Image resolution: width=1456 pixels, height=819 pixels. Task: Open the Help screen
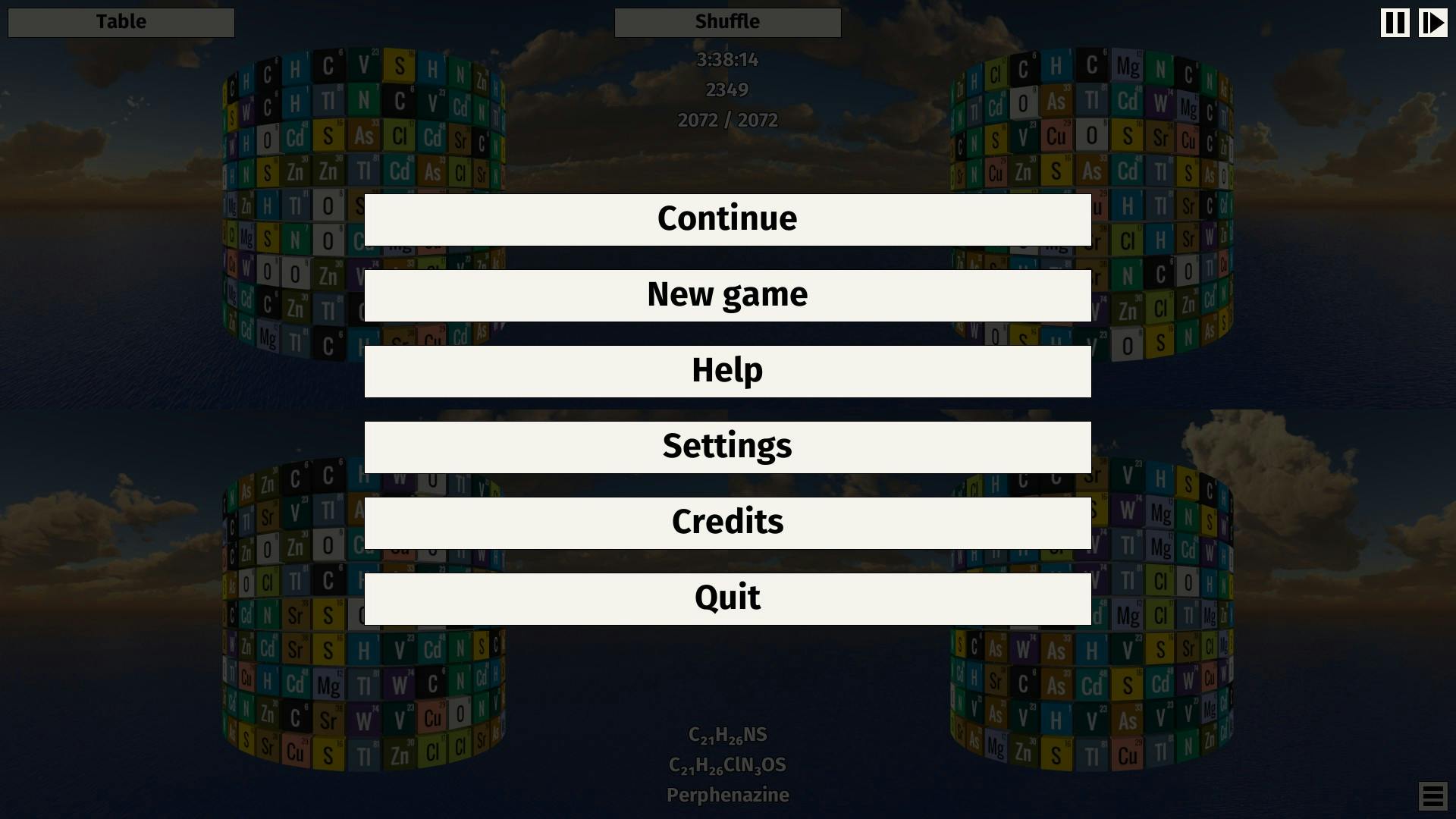727,371
